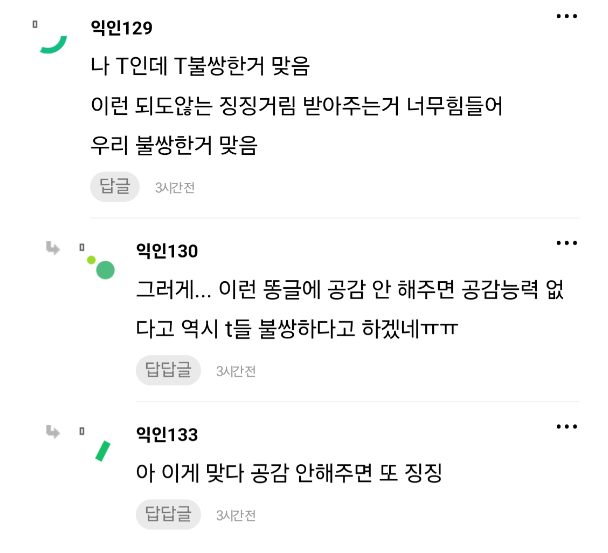Open overflow menu for 익인133's reply

567,426
